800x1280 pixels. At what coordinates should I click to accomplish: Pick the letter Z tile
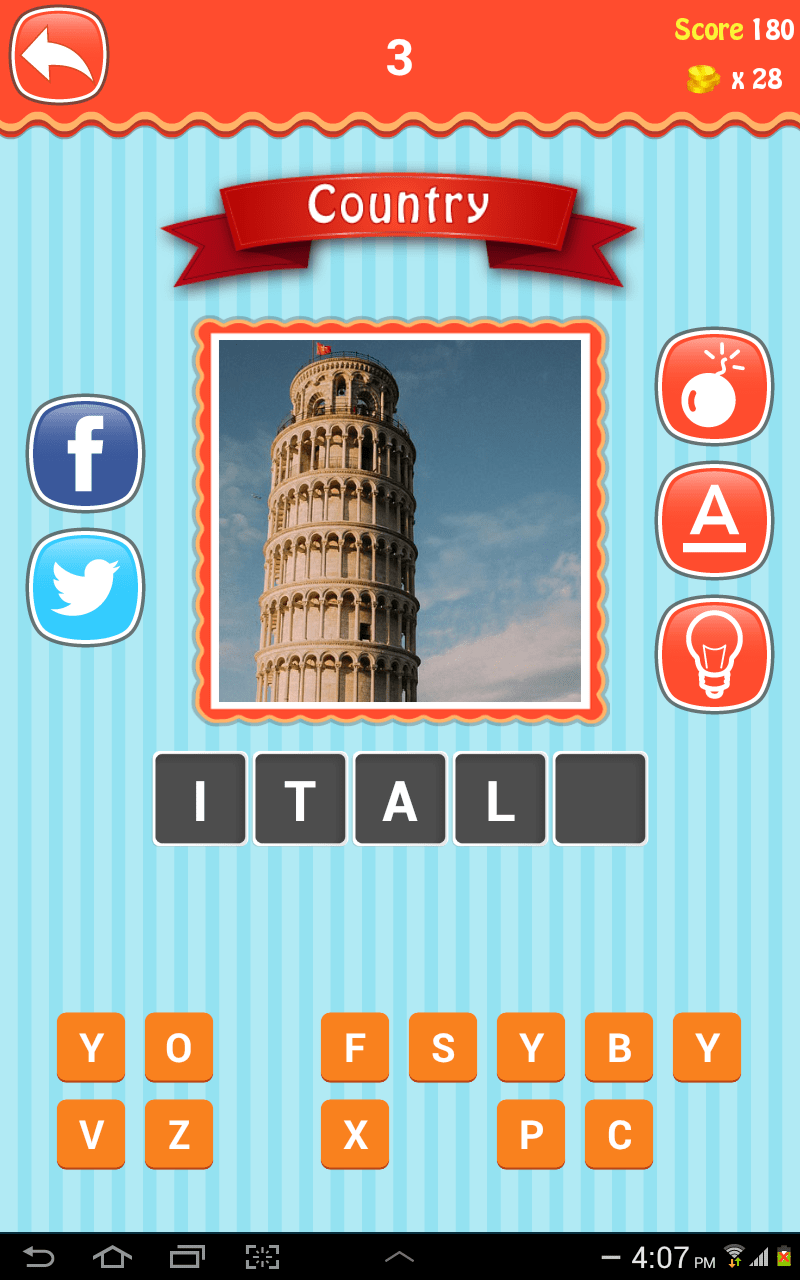click(179, 1134)
